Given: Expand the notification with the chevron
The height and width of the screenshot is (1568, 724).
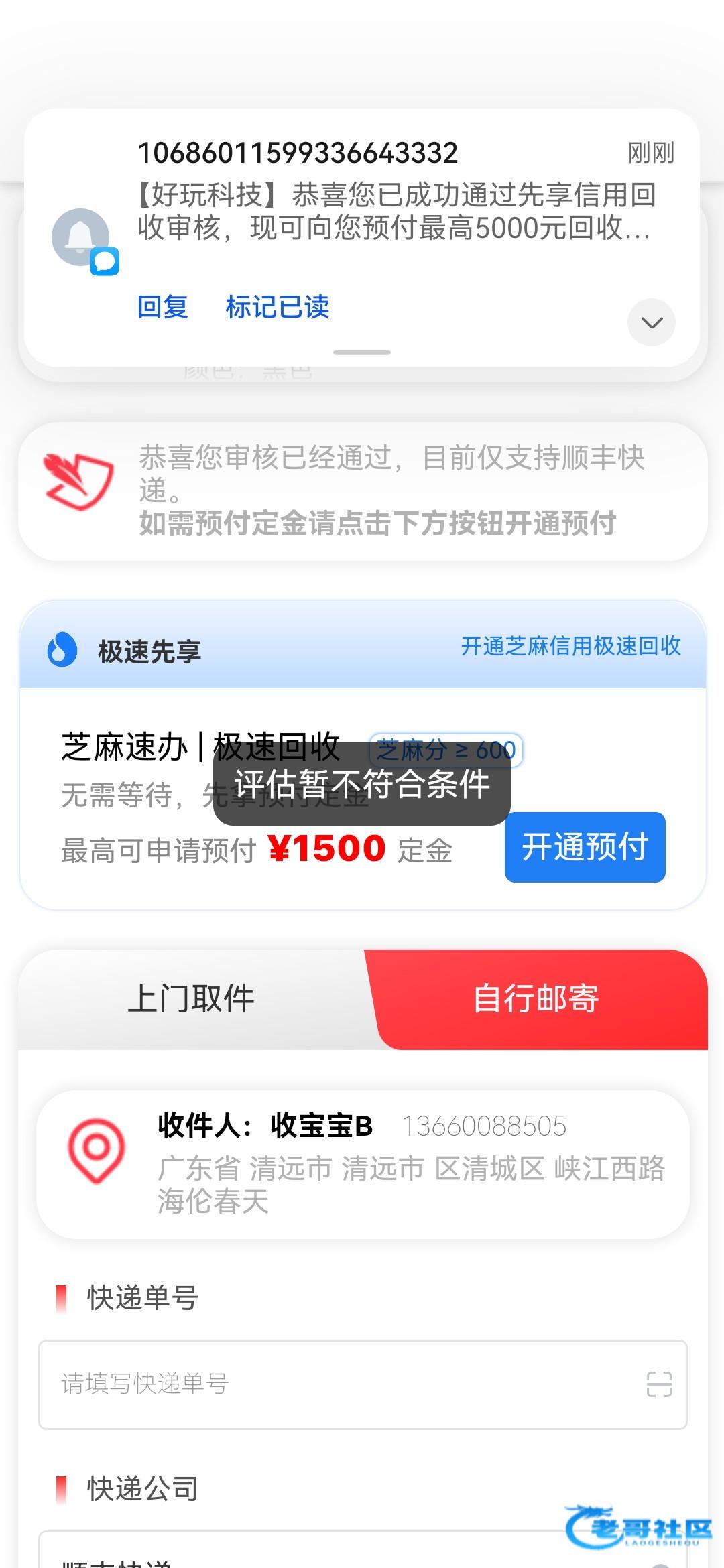Looking at the screenshot, I should (x=651, y=323).
